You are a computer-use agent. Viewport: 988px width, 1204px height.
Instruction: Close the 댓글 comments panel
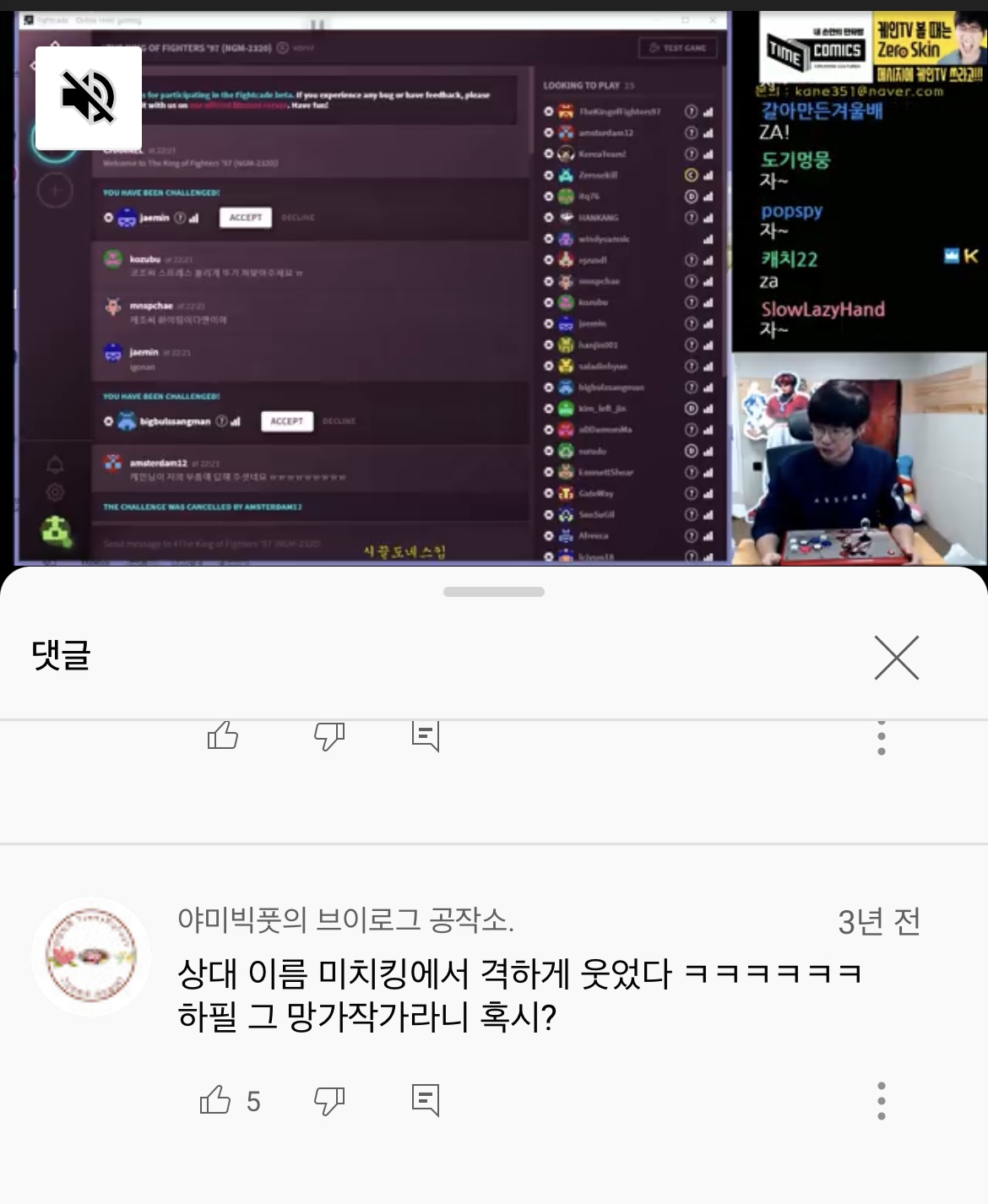[x=896, y=658]
